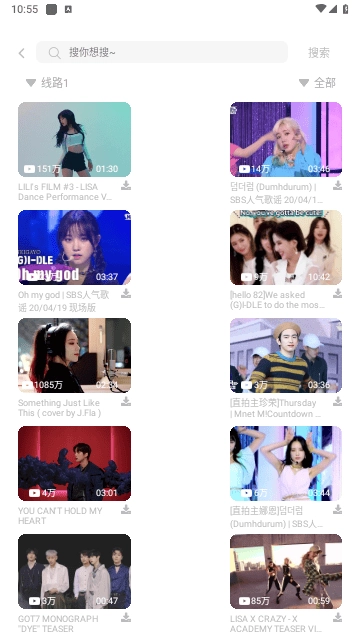Download LILI's FILM #3 video
Image resolution: width=360 pixels, height=640 pixels.
point(126,186)
